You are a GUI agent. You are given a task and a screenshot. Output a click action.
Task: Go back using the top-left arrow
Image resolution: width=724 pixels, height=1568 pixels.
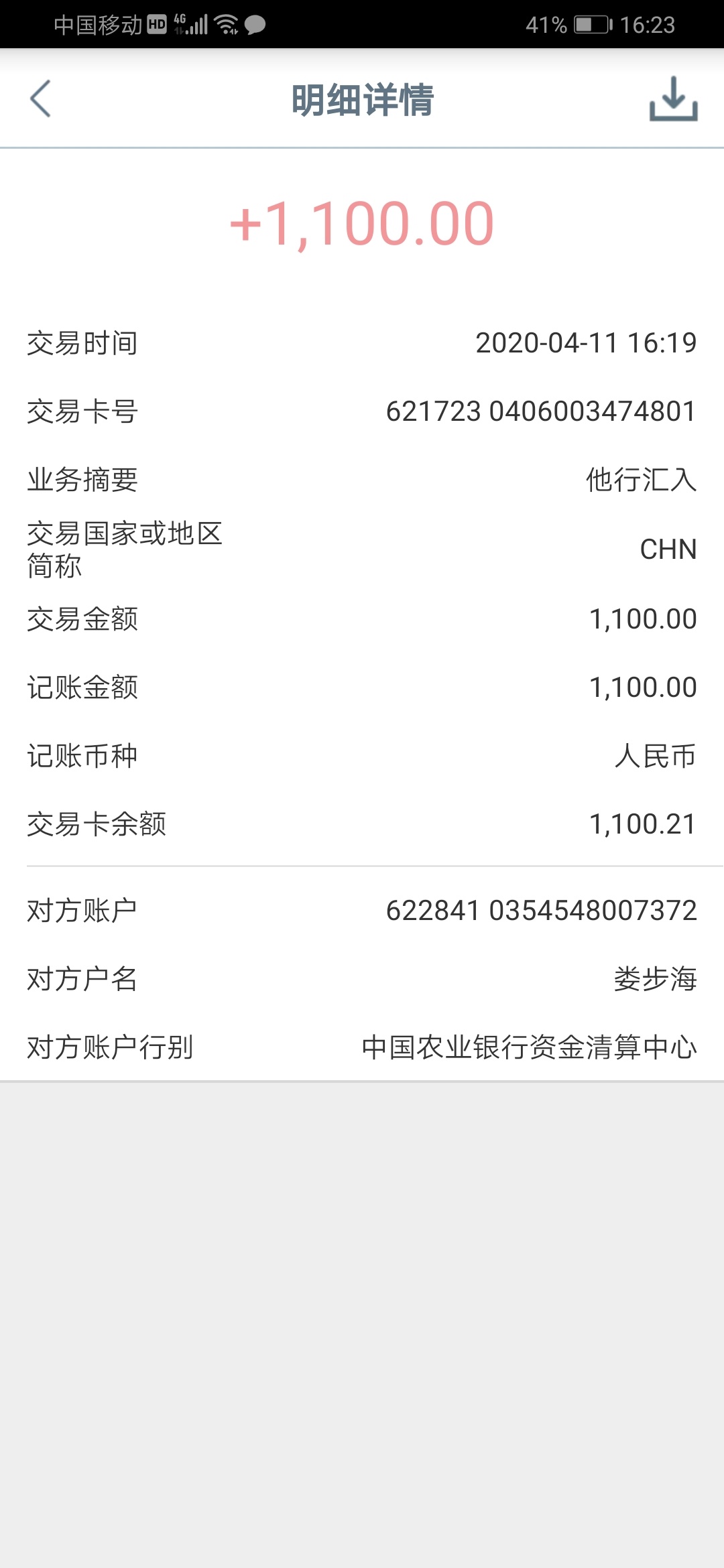[x=41, y=99]
